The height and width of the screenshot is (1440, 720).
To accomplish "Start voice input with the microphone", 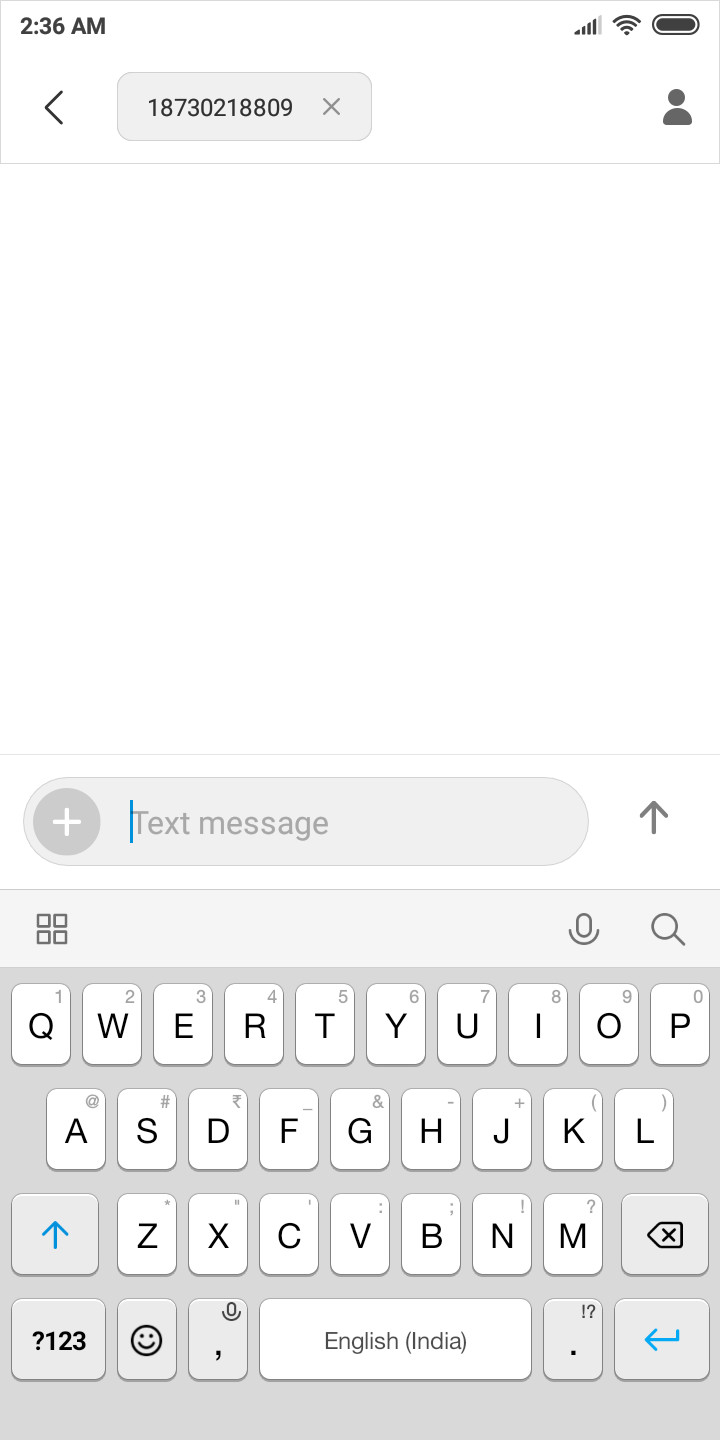I will 584,929.
